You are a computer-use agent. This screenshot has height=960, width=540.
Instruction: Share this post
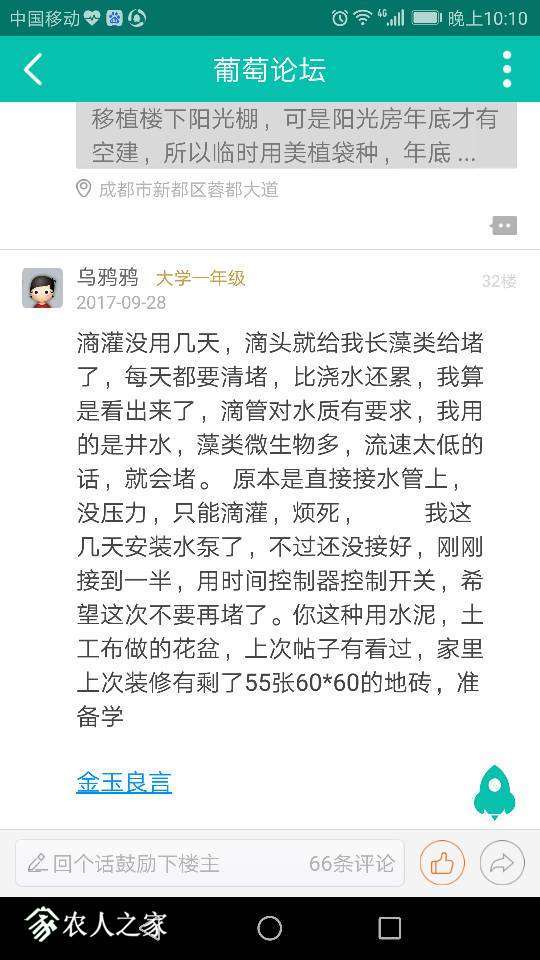pos(502,863)
